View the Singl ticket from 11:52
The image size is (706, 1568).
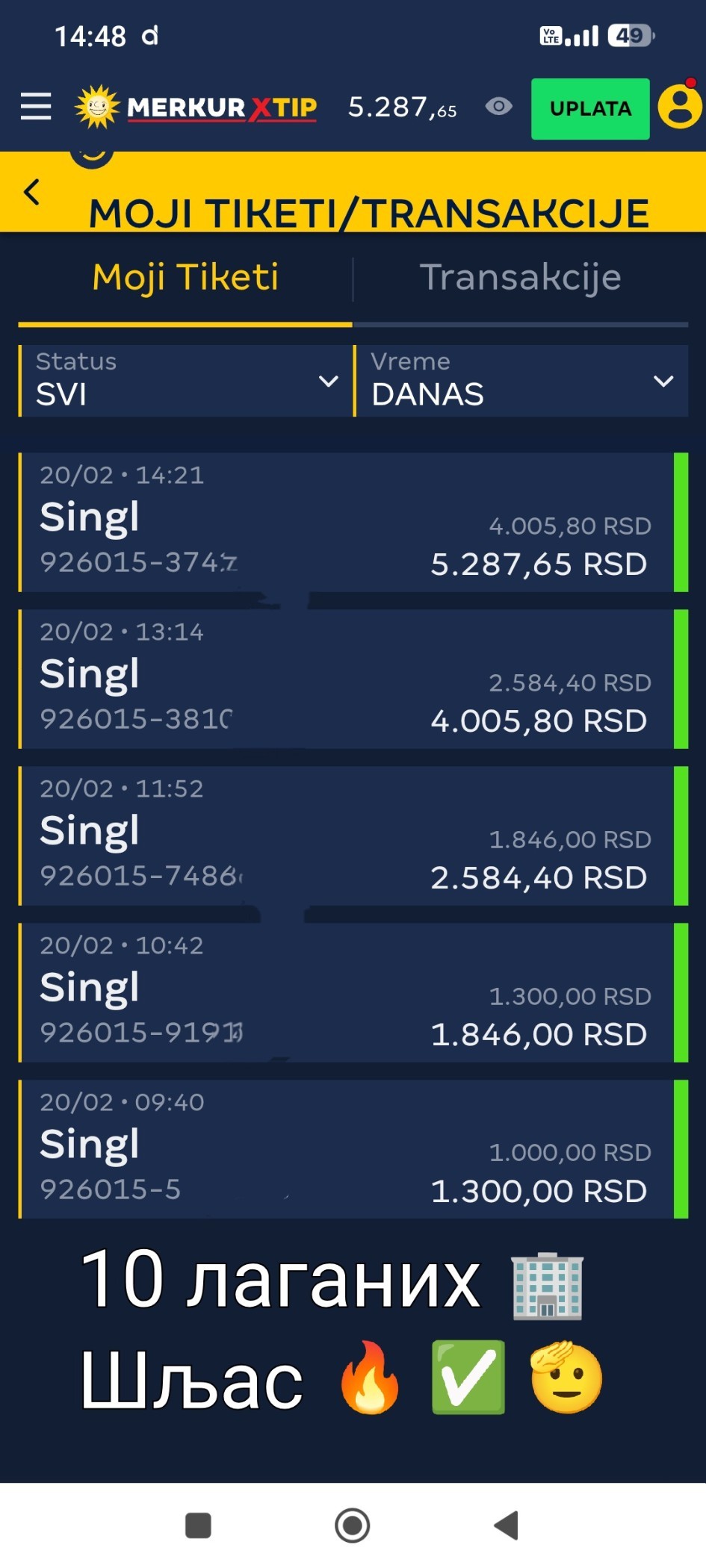[345, 836]
